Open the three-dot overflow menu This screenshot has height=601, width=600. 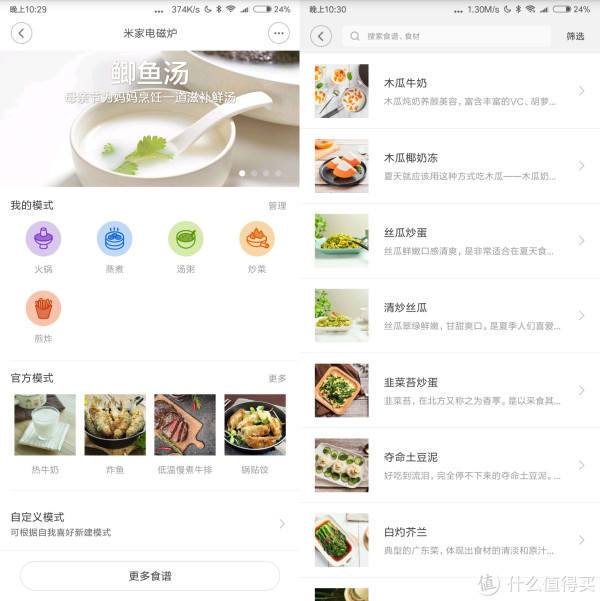coord(278,33)
